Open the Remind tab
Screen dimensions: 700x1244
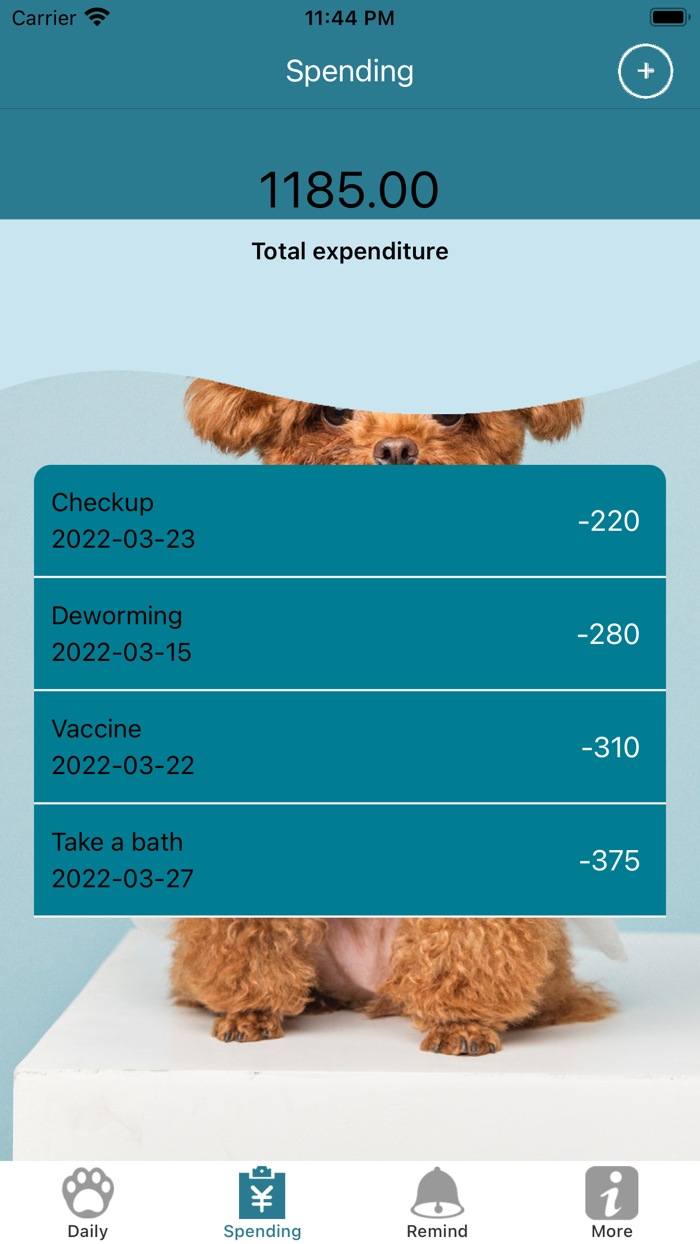[437, 1202]
